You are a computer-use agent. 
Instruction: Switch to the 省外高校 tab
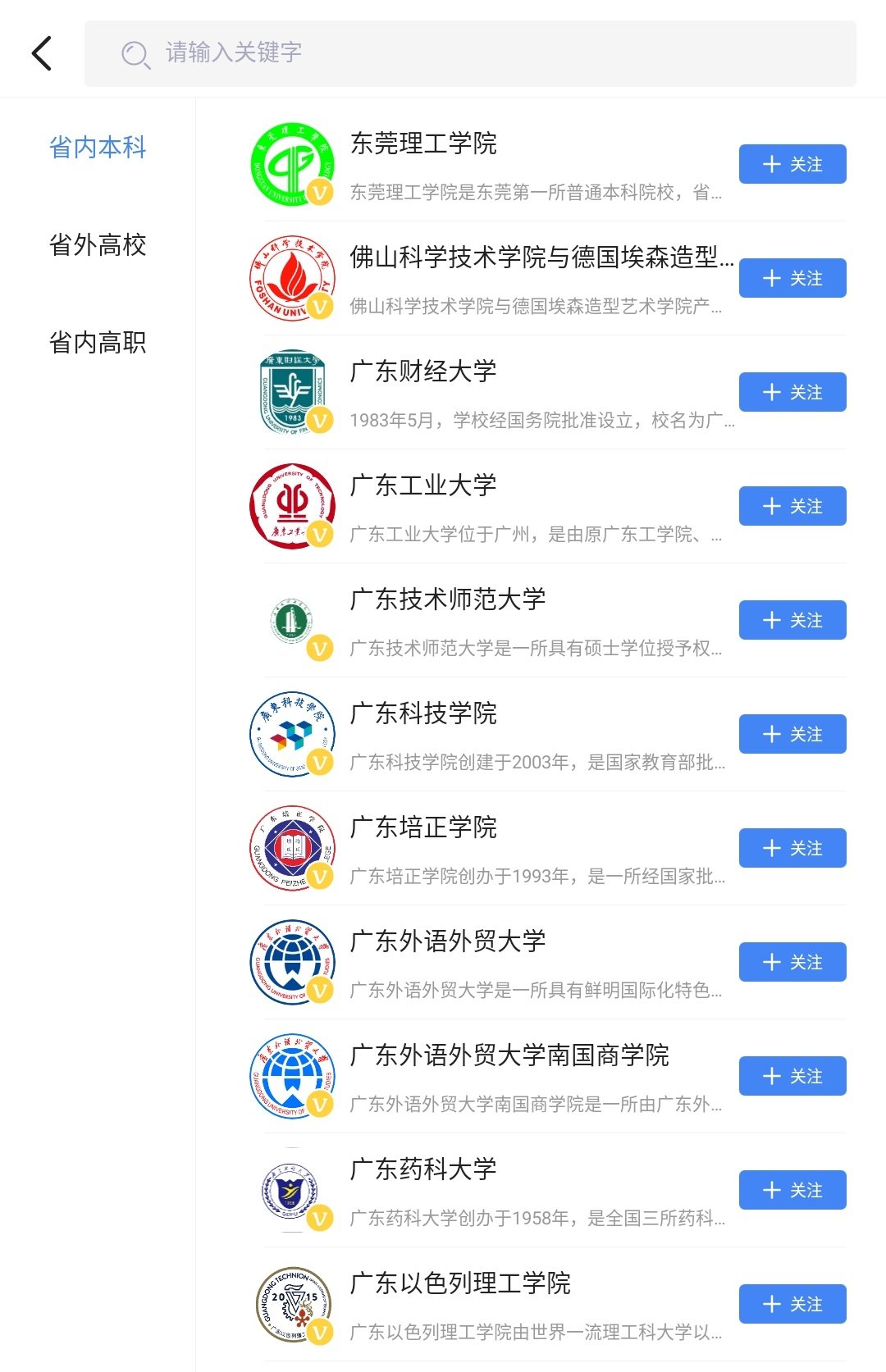(x=98, y=245)
